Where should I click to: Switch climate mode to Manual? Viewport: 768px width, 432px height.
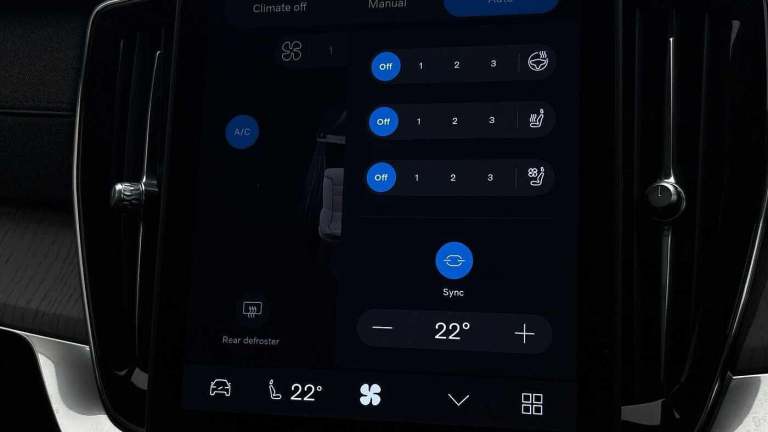386,5
